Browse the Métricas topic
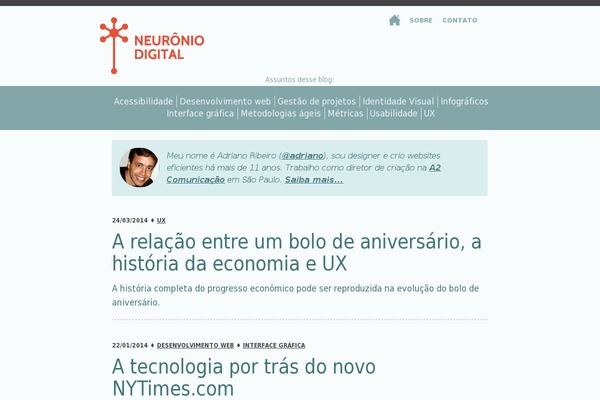 (345, 114)
